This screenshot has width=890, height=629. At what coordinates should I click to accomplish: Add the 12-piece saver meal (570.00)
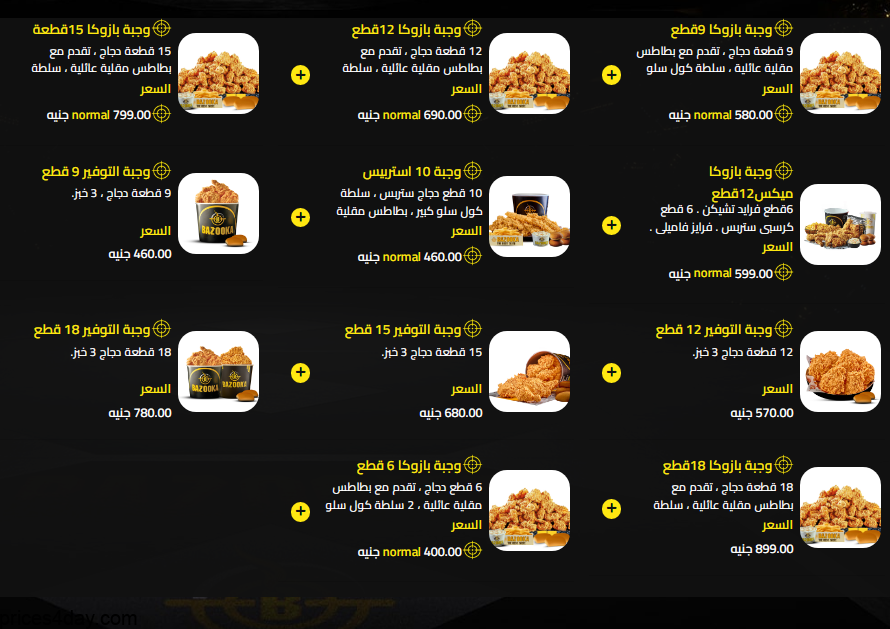click(611, 372)
